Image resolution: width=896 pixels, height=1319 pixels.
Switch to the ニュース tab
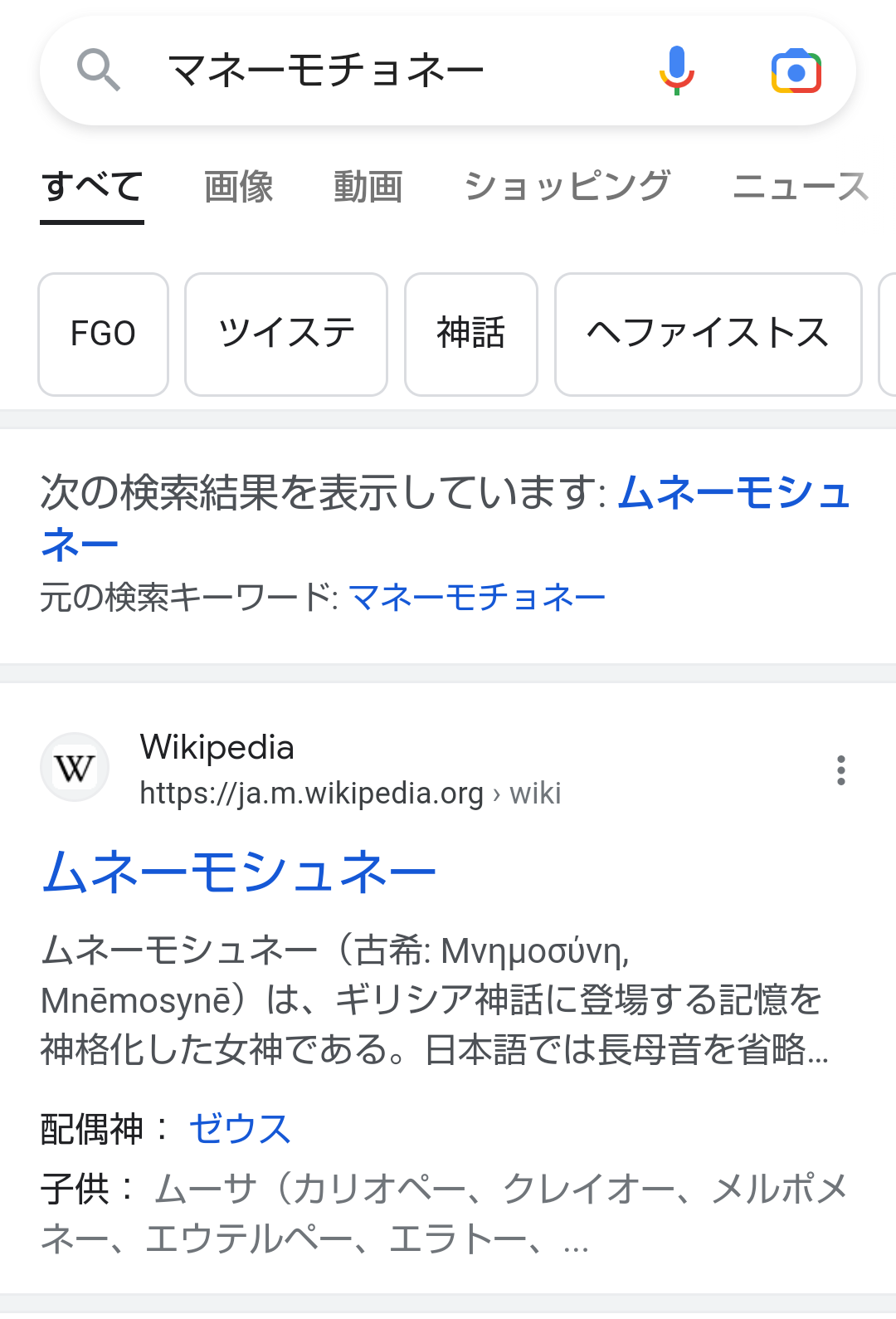(x=800, y=187)
